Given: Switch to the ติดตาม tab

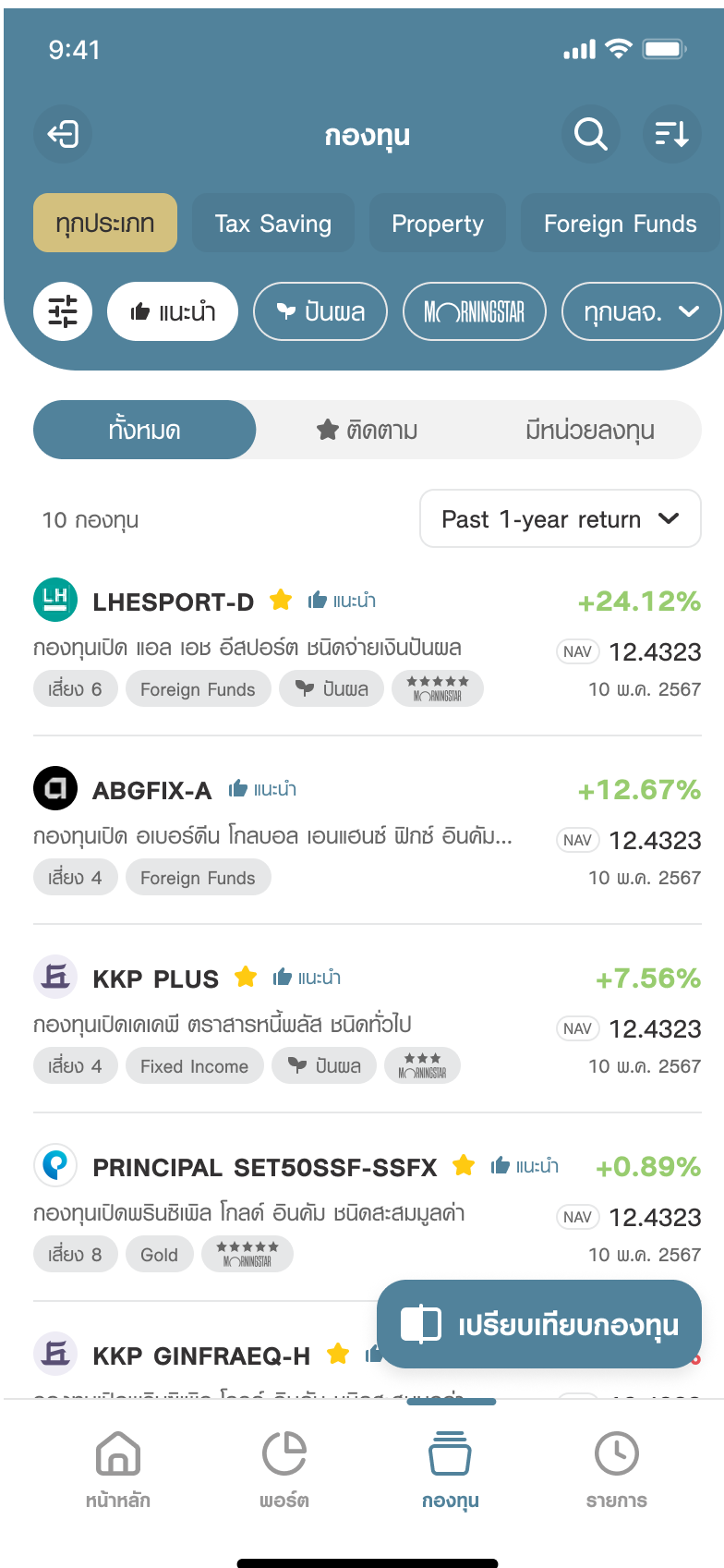Looking at the screenshot, I should click(368, 430).
